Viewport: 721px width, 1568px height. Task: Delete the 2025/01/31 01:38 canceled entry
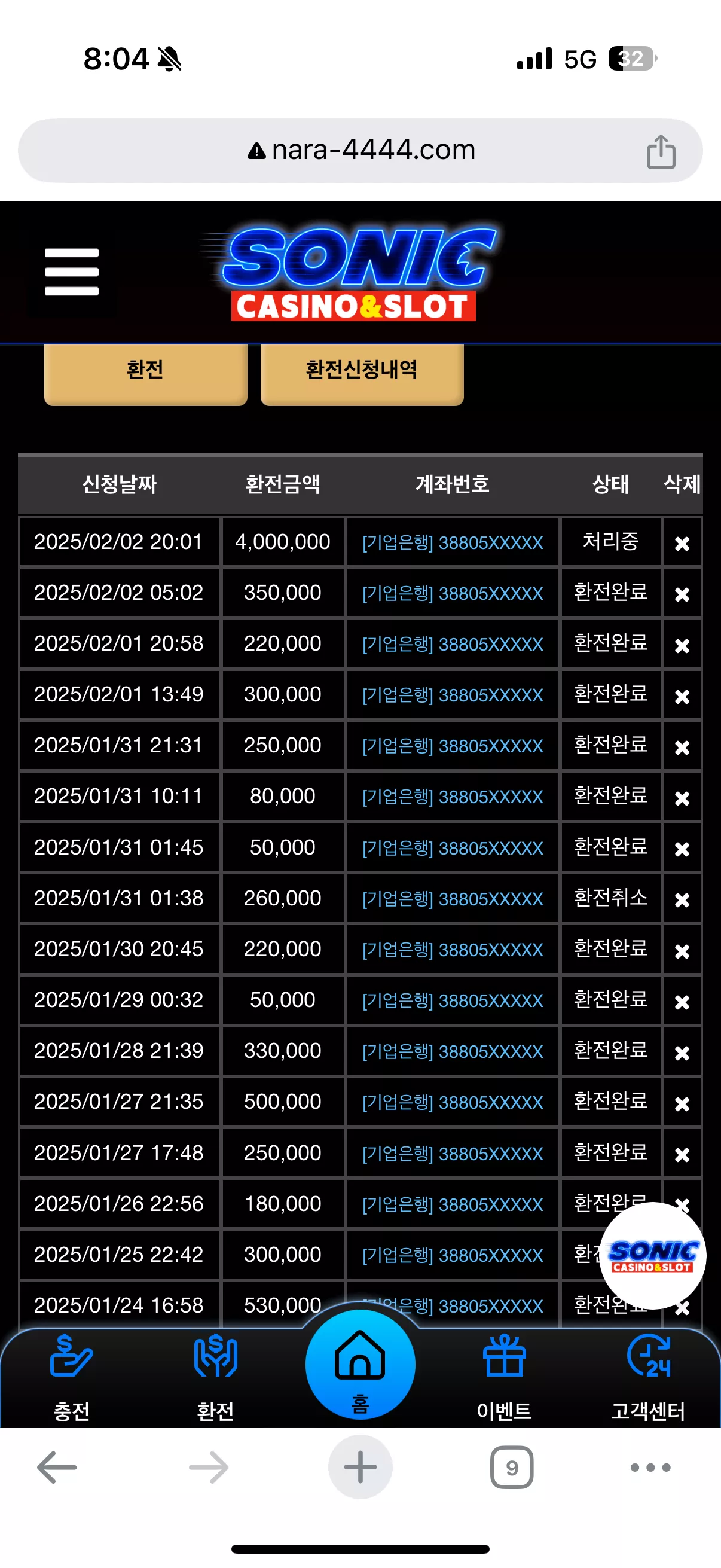pyautogui.click(x=682, y=899)
